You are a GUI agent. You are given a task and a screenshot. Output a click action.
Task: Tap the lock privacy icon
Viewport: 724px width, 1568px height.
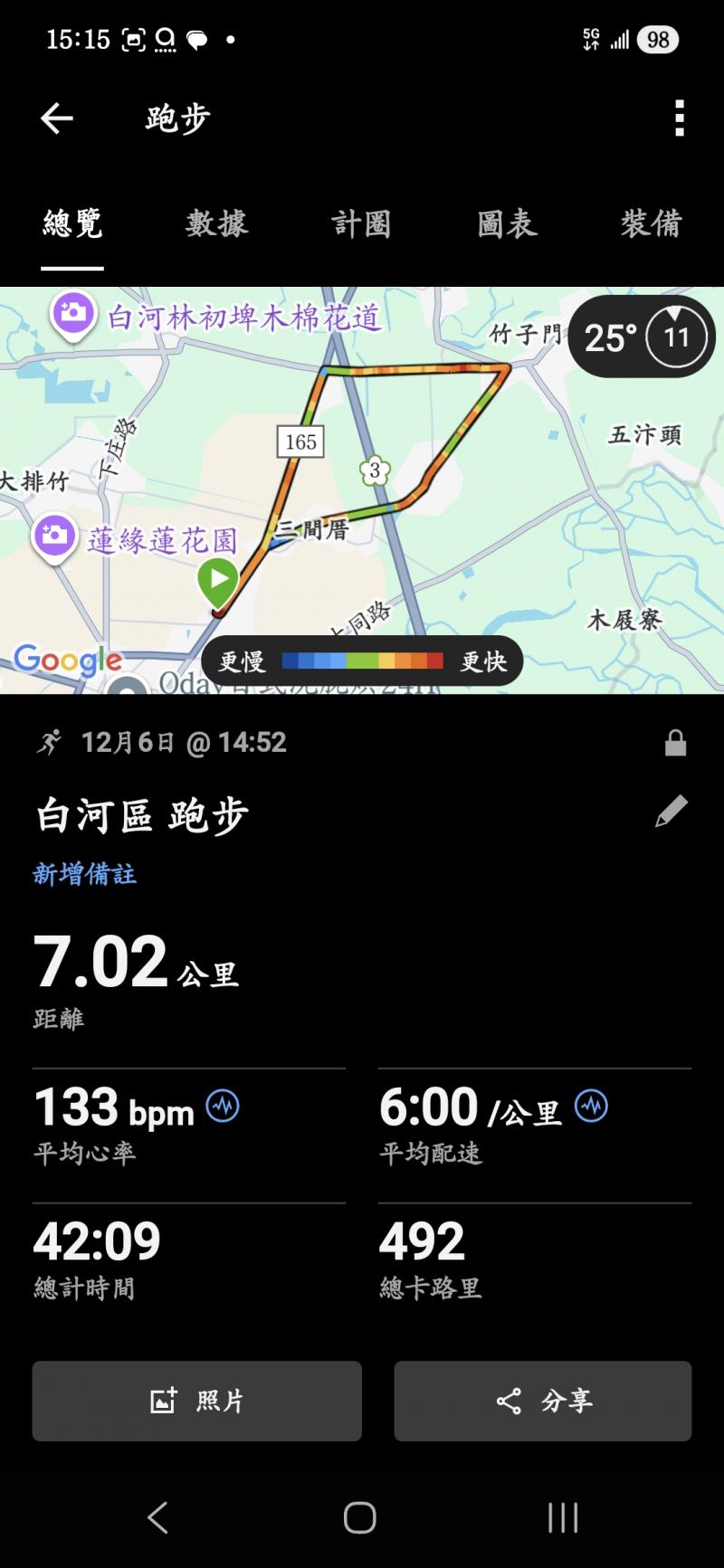point(675,744)
